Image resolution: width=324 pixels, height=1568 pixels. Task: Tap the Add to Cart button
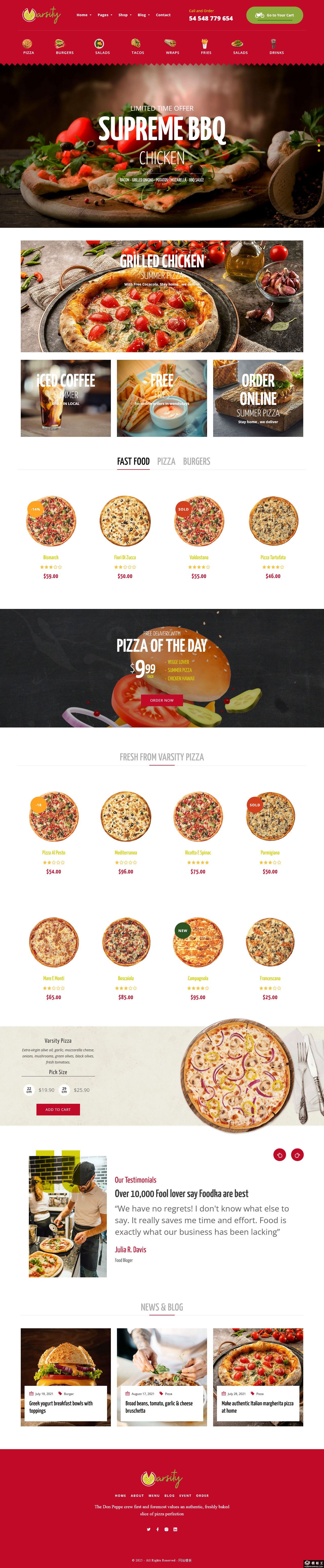[x=58, y=1110]
